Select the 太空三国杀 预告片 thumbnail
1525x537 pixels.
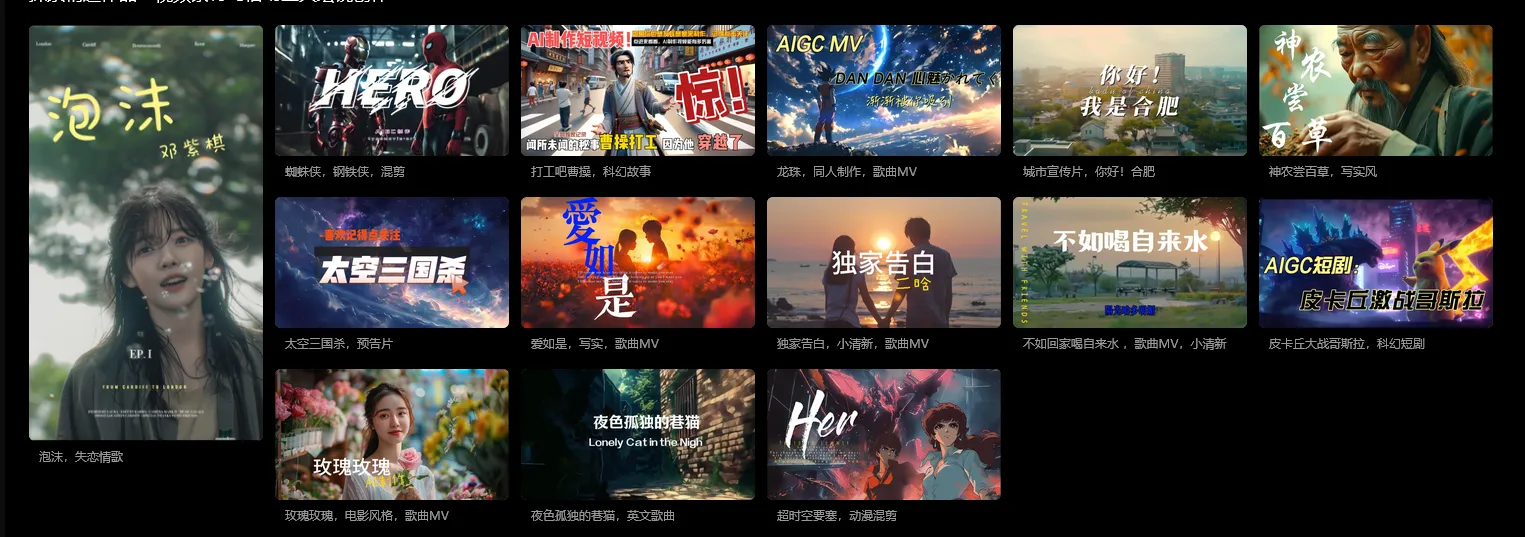(x=391, y=262)
